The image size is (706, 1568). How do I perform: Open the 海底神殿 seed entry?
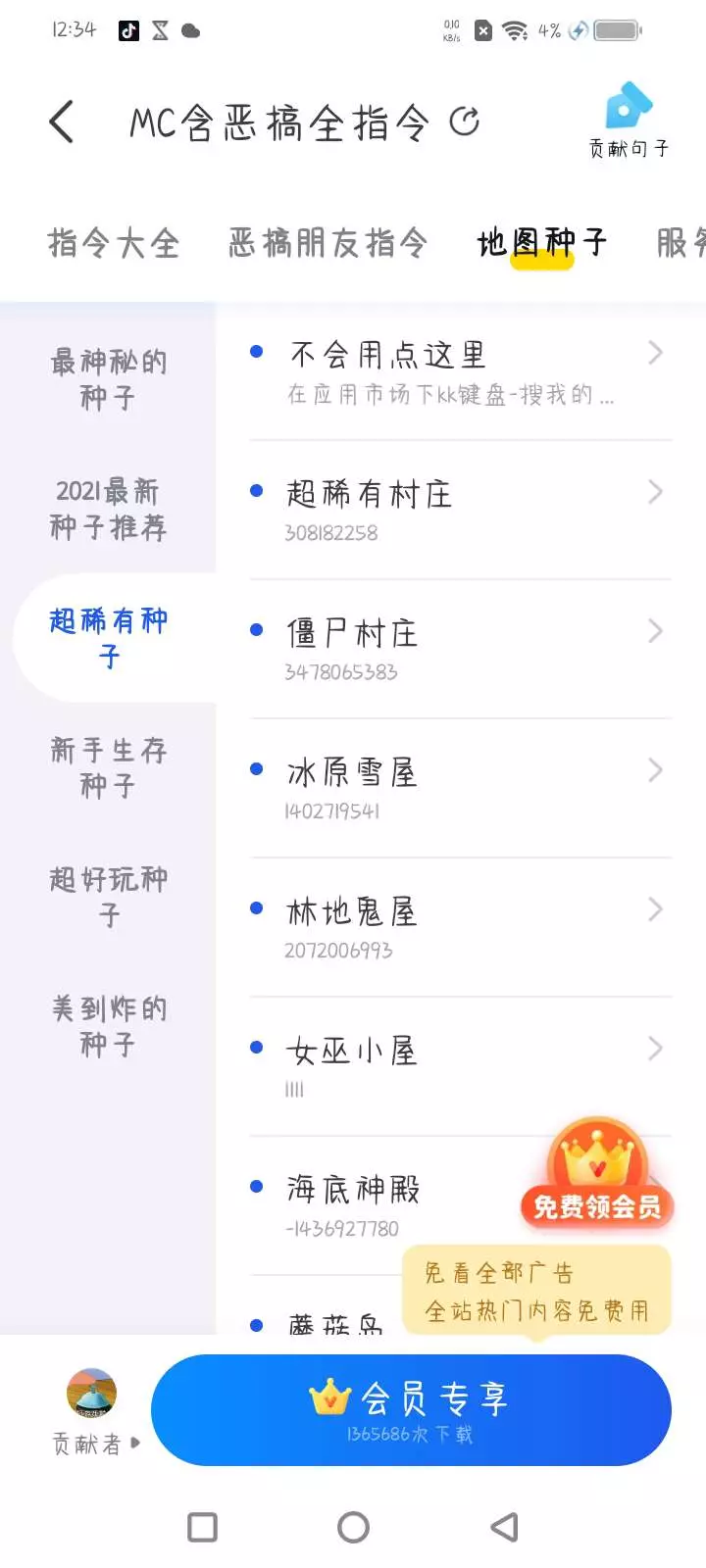(392, 1205)
